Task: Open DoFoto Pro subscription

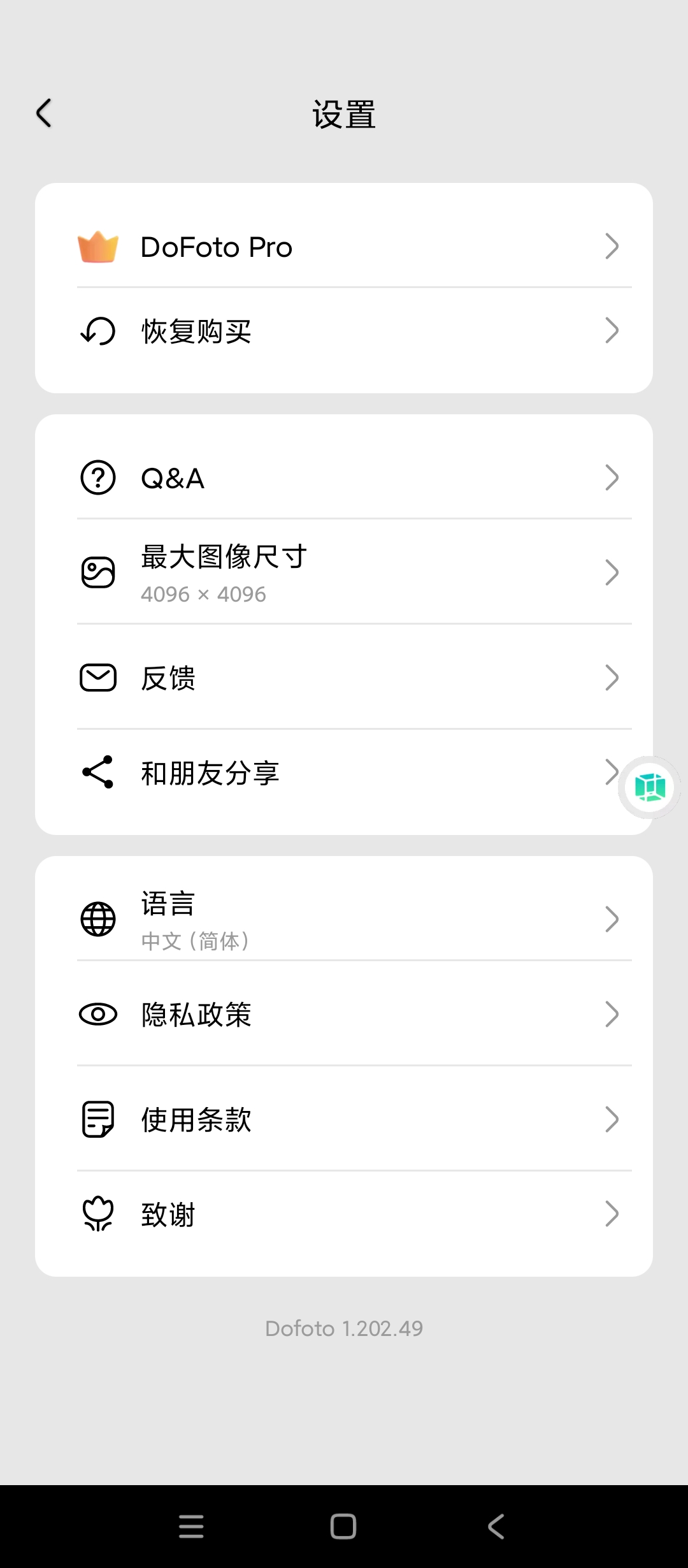Action: [344, 247]
